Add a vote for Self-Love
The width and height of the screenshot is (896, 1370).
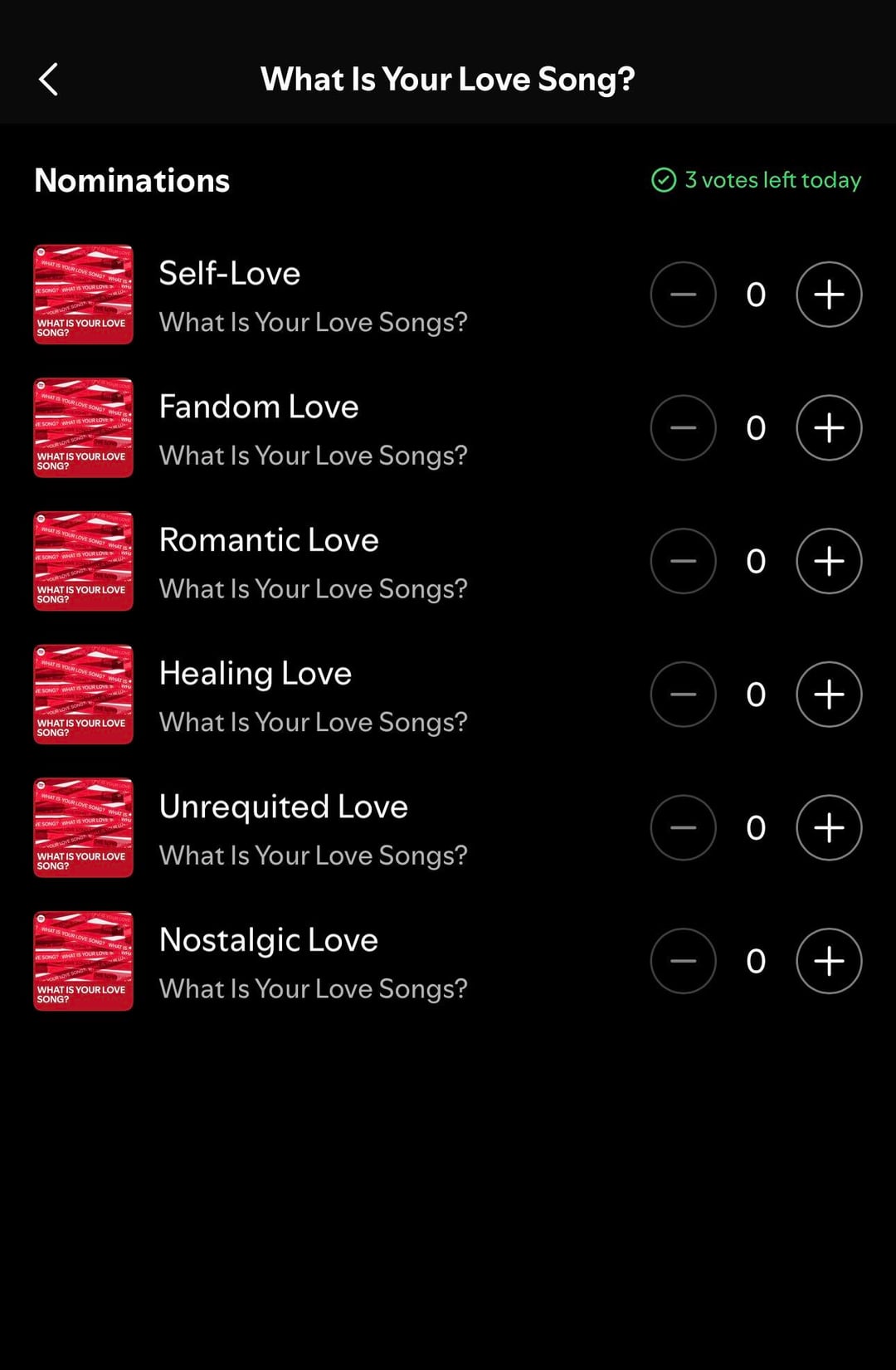coord(828,295)
